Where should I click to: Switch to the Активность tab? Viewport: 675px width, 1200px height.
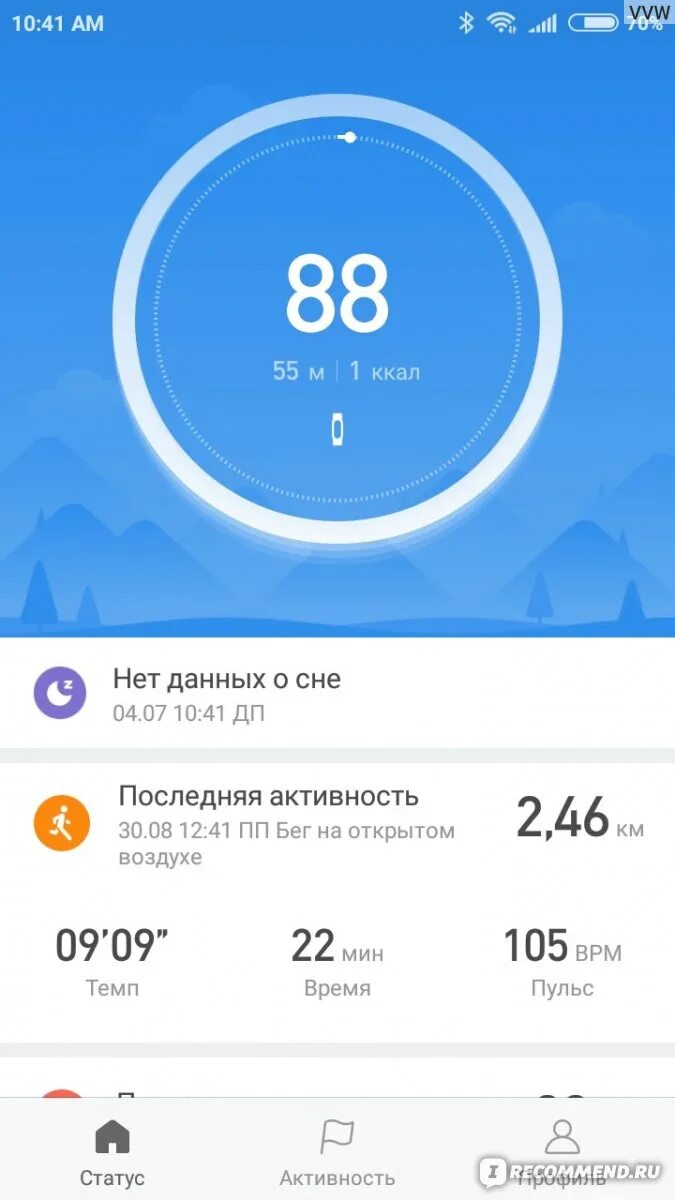point(337,1150)
